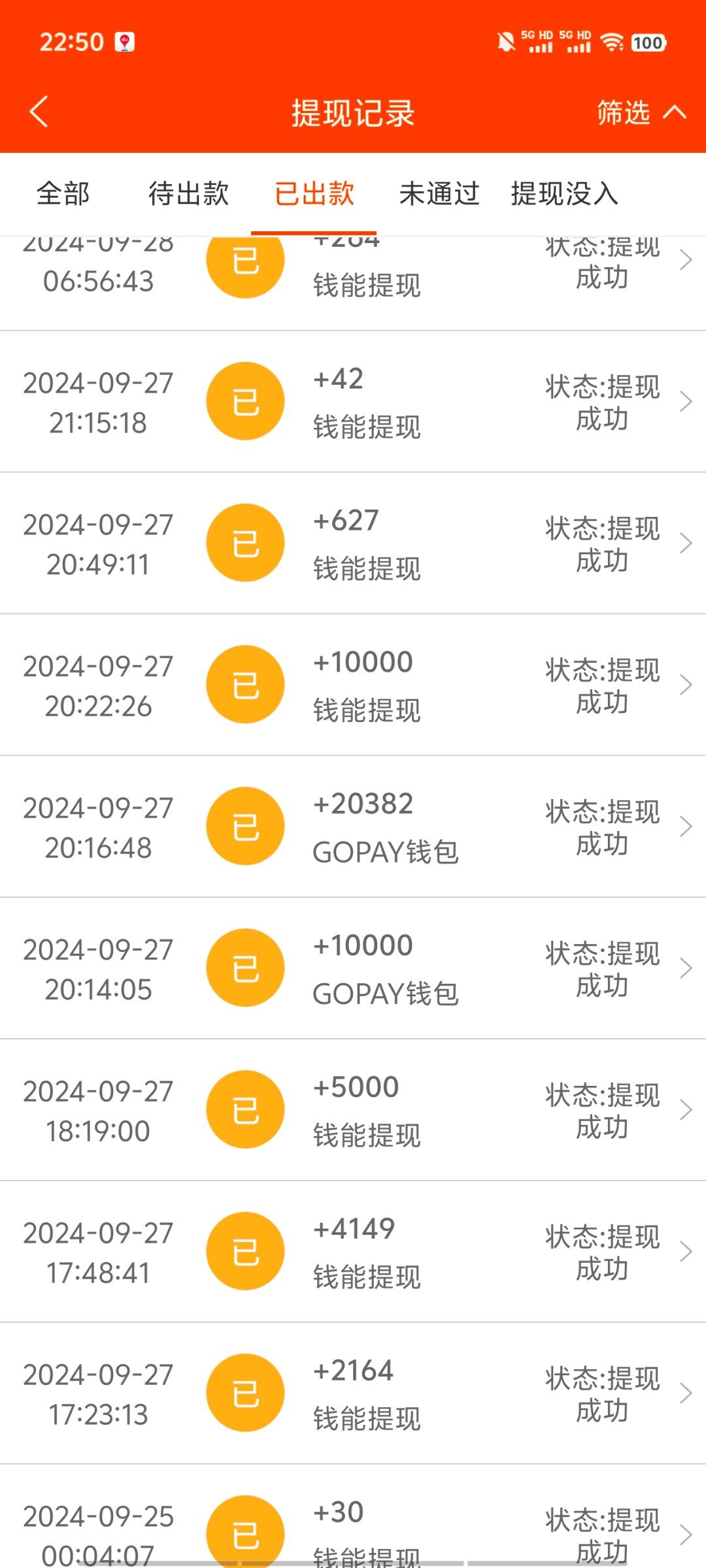Image resolution: width=706 pixels, height=1568 pixels.
Task: Open the +5000 withdrawal record
Action: coord(353,1110)
